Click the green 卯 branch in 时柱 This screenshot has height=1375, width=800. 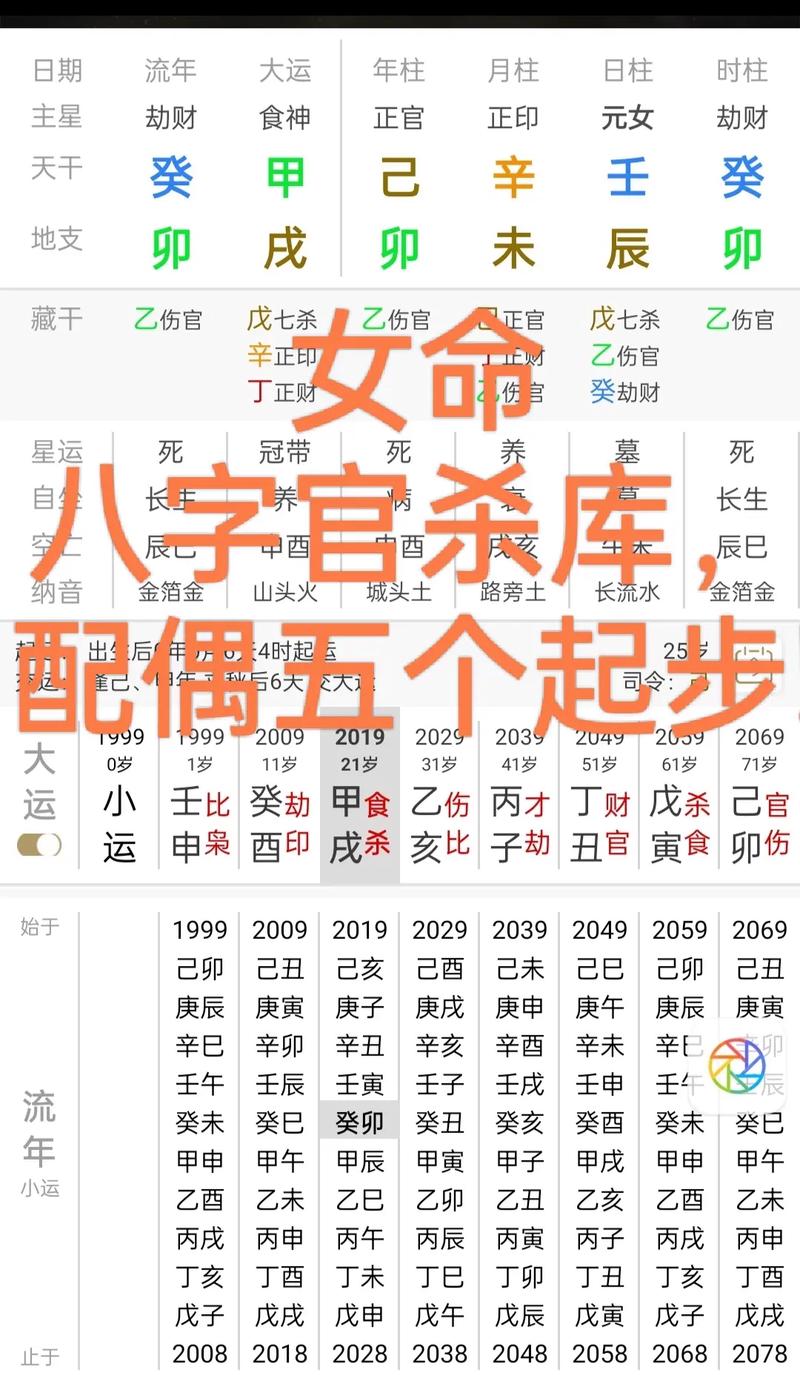[x=743, y=248]
